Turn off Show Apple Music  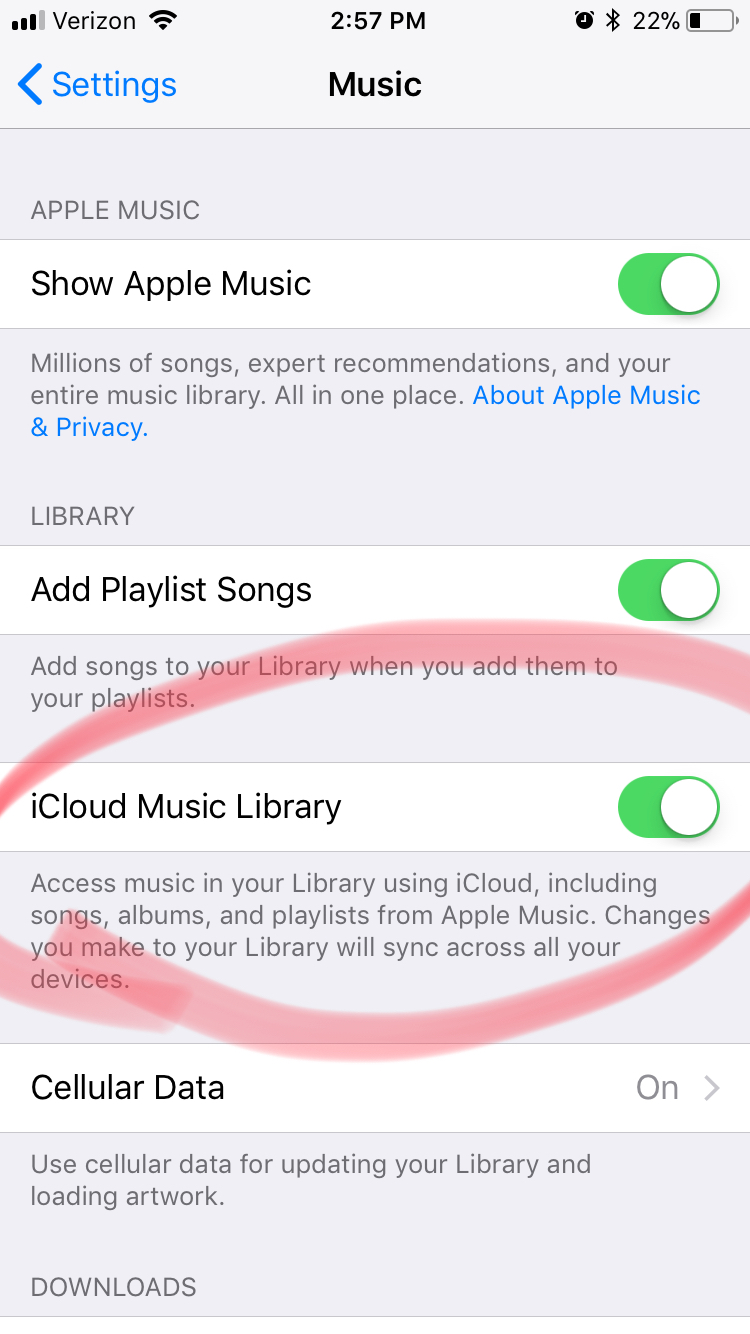tap(668, 284)
